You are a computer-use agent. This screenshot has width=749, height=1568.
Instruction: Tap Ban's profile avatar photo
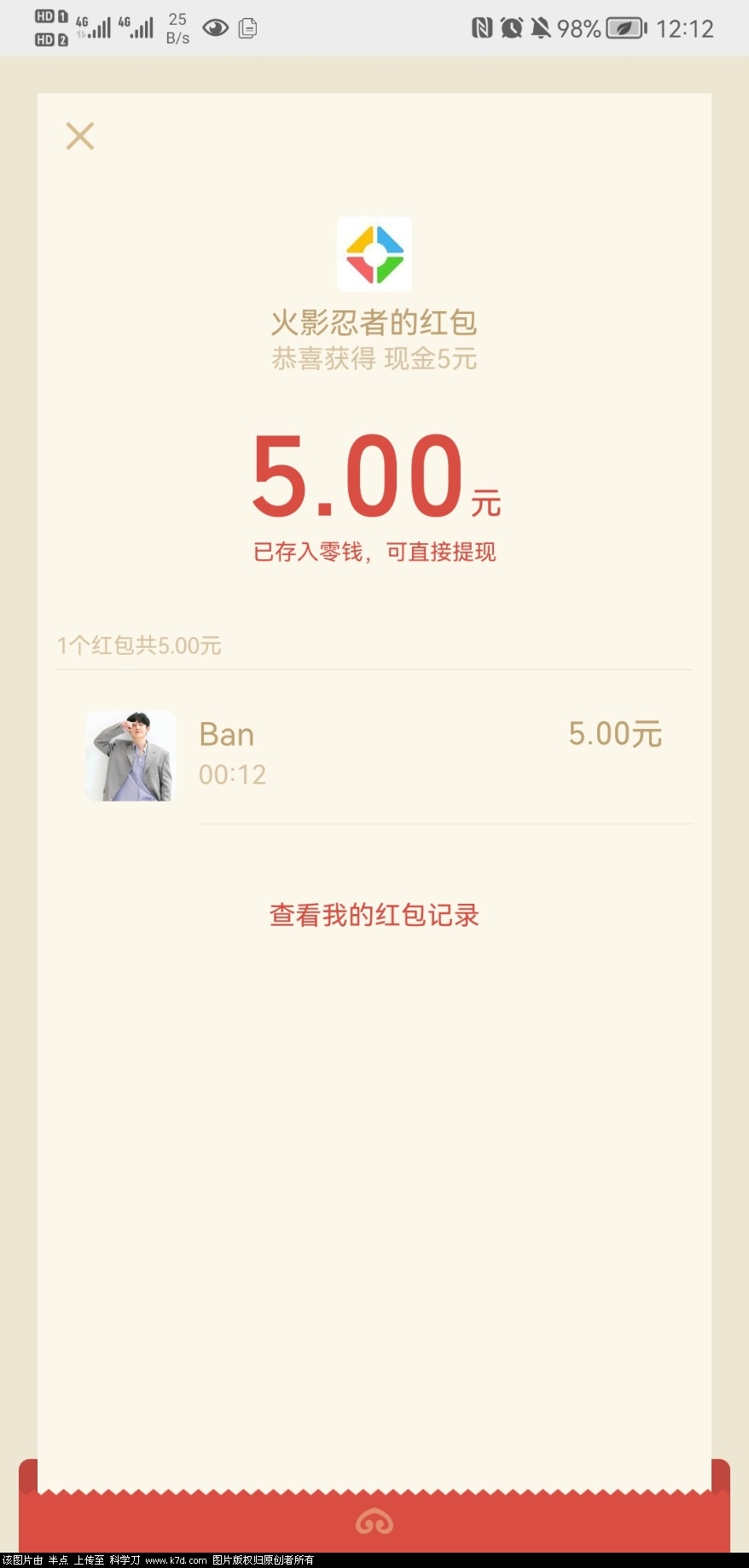pyautogui.click(x=129, y=755)
